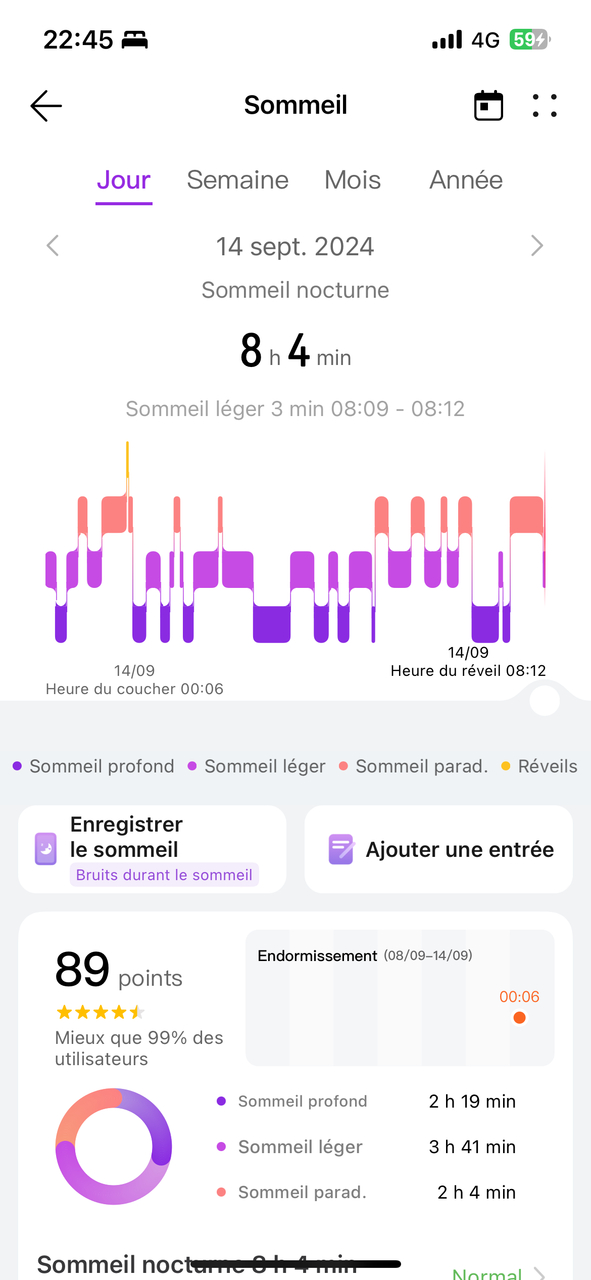Go to the next day
The image size is (591, 1280).
(x=537, y=246)
